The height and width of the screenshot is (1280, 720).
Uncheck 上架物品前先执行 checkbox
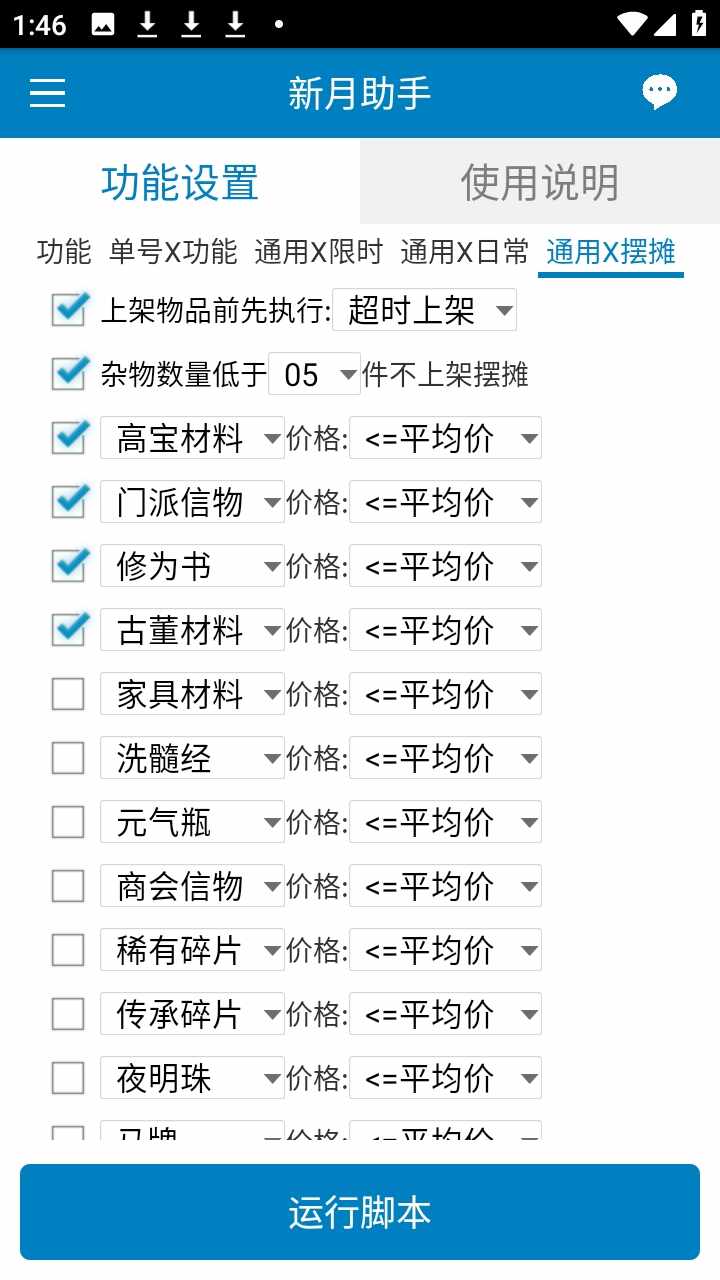68,310
